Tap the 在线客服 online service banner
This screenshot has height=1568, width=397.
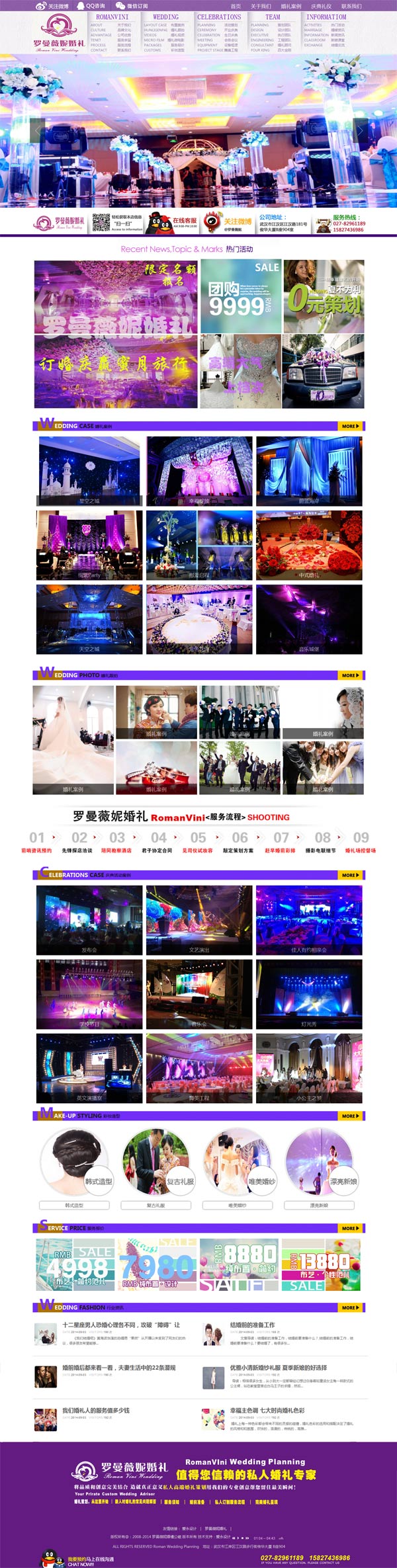(x=172, y=223)
